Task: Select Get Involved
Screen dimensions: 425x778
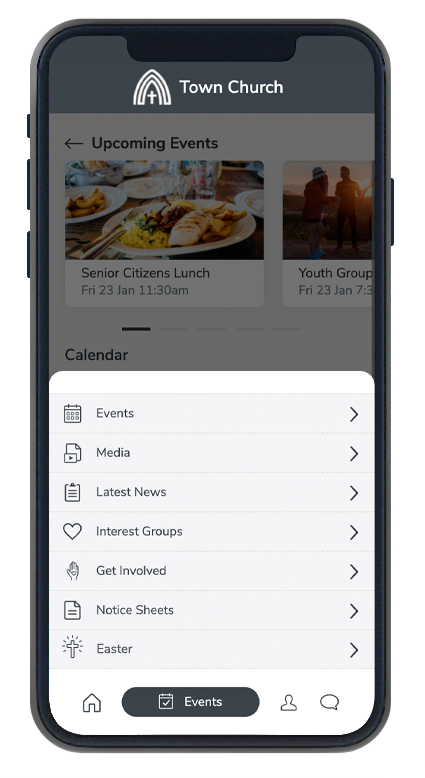Action: coord(212,571)
